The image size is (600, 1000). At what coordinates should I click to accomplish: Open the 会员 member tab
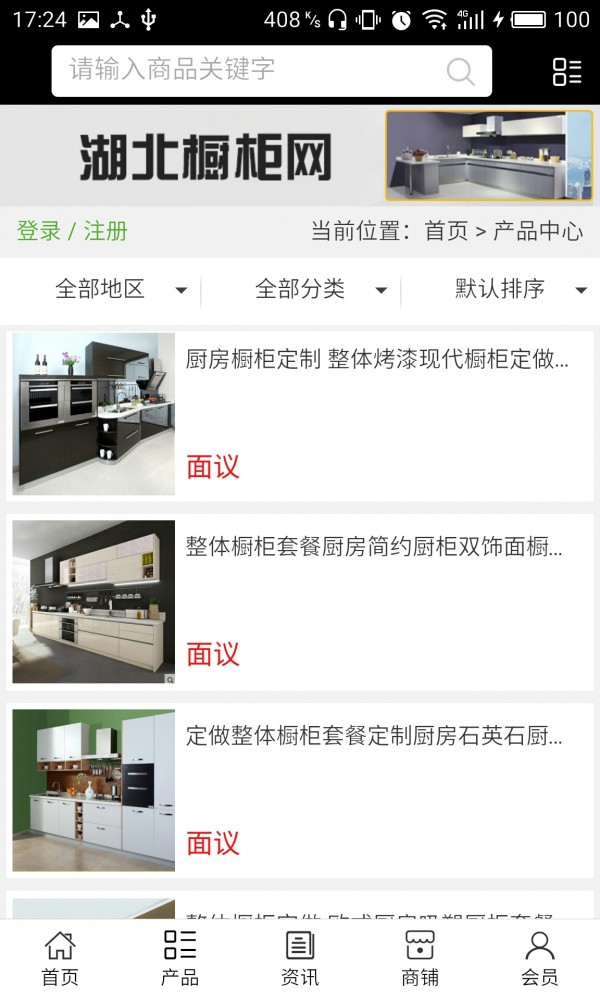[540, 958]
